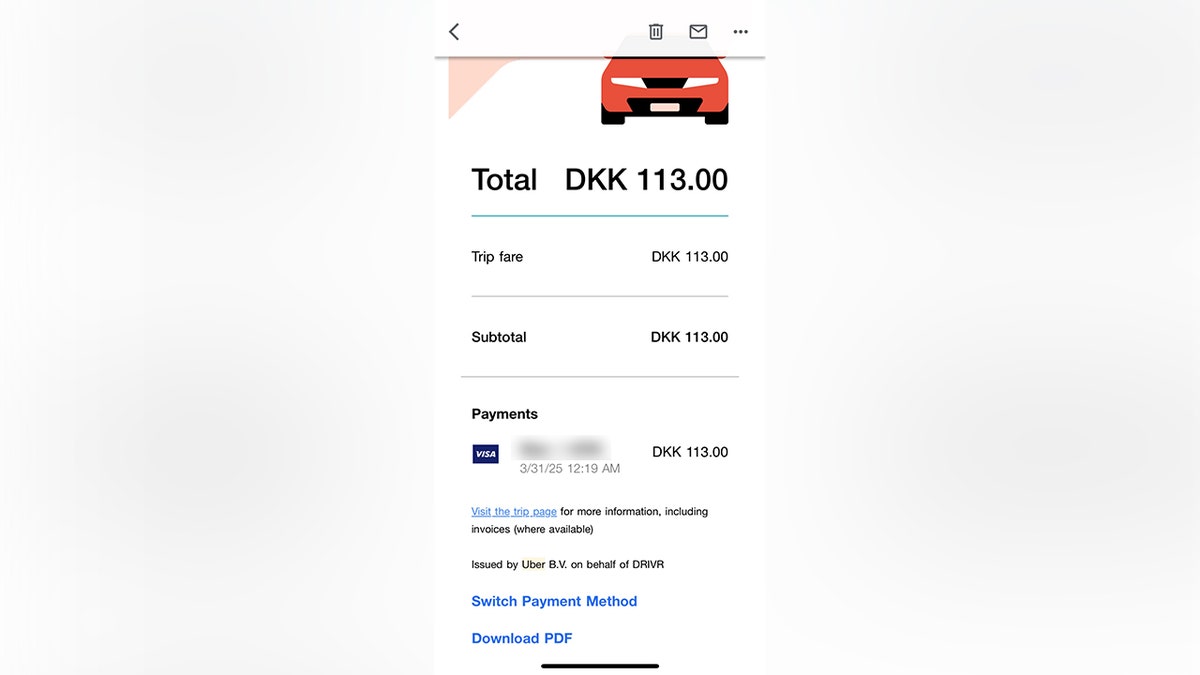Viewport: 1200px width, 675px height.
Task: Go back to the inbox
Action: tap(454, 32)
